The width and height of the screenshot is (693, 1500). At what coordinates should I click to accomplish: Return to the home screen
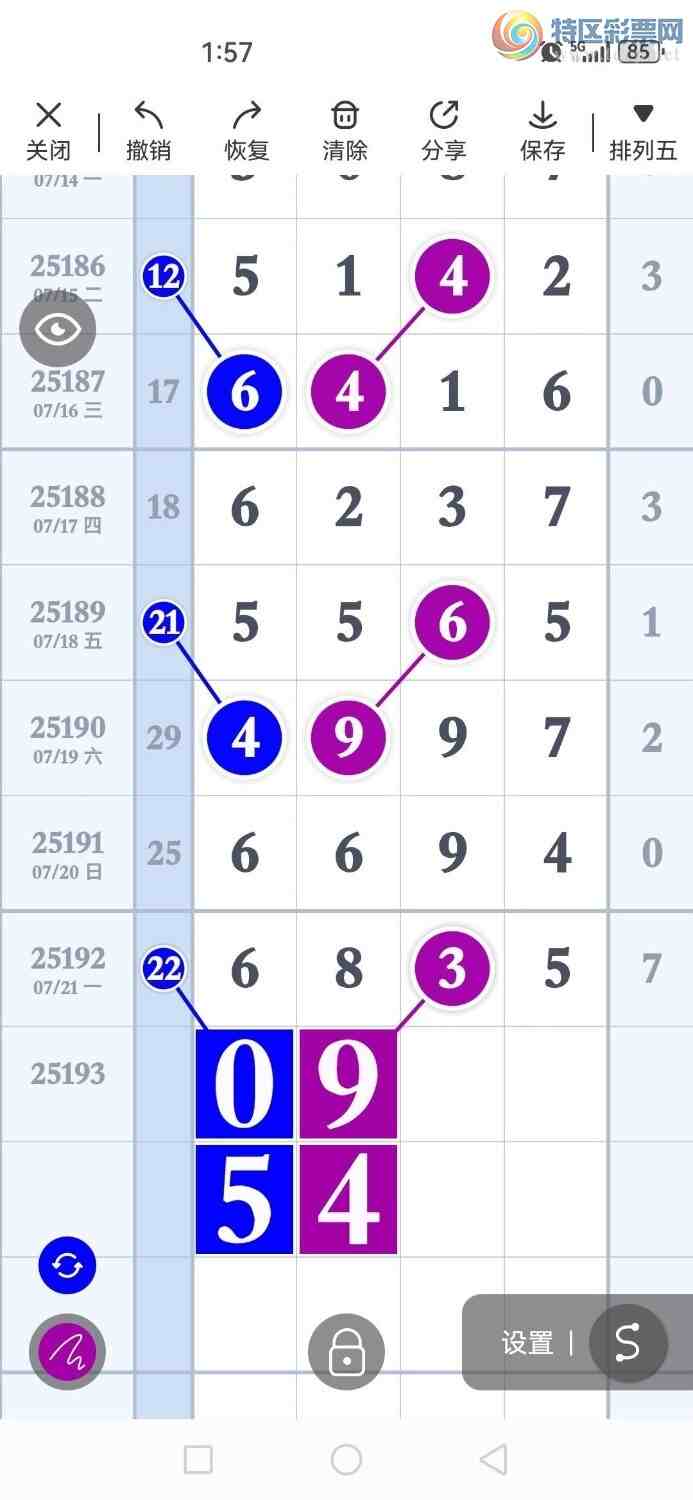346,1459
